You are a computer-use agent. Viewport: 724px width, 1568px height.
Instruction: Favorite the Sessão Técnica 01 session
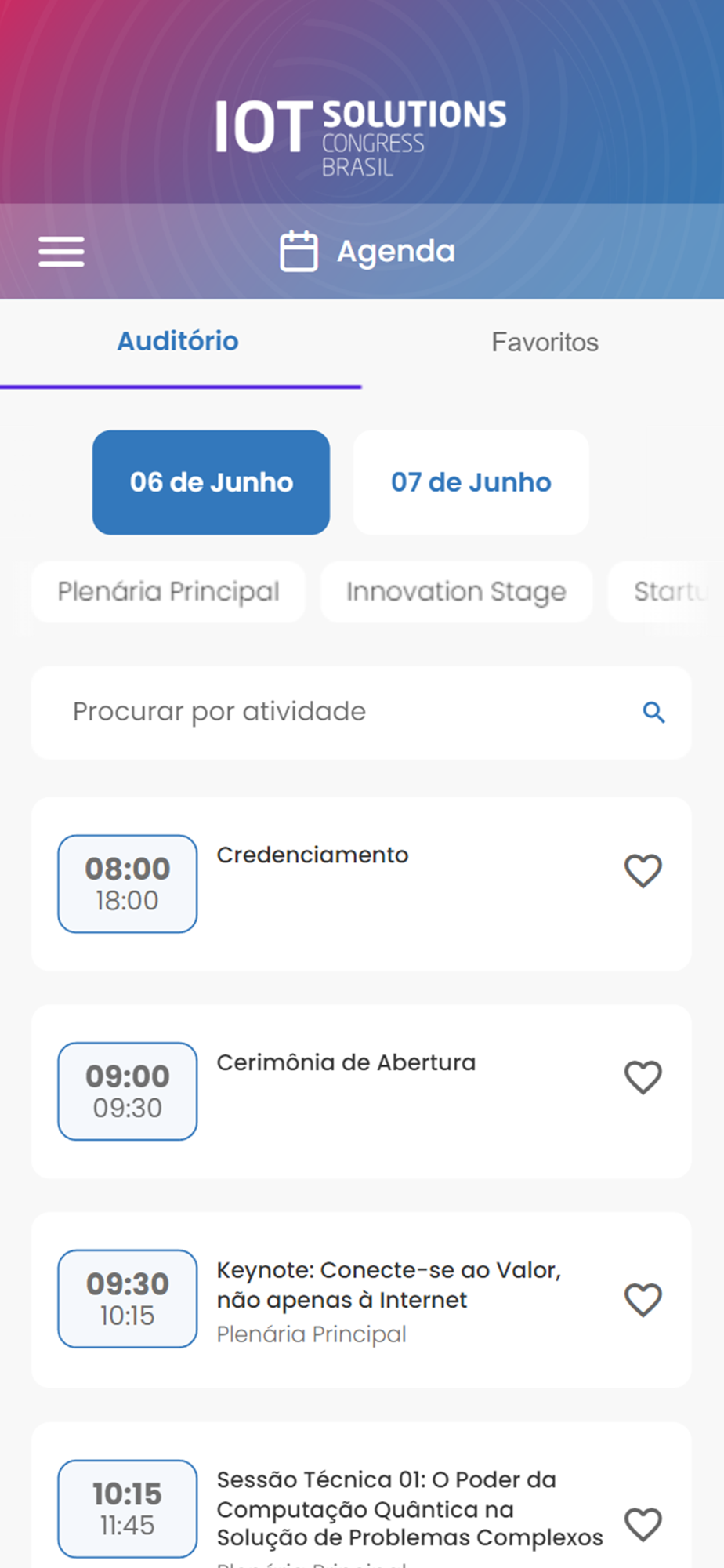pyautogui.click(x=643, y=1524)
